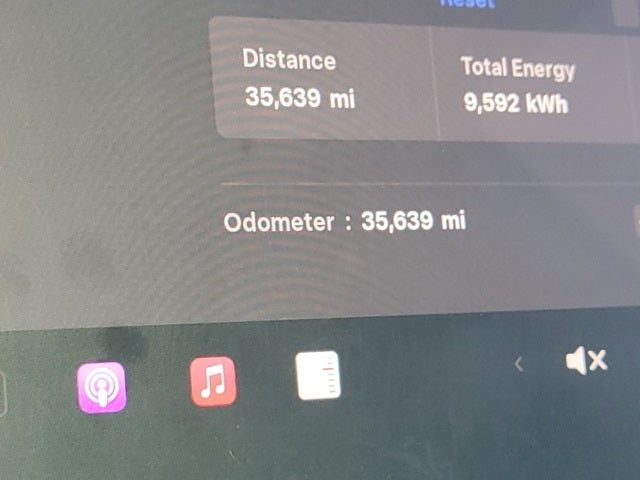
Task: Open the Apple Podcasts app
Action: (102, 386)
